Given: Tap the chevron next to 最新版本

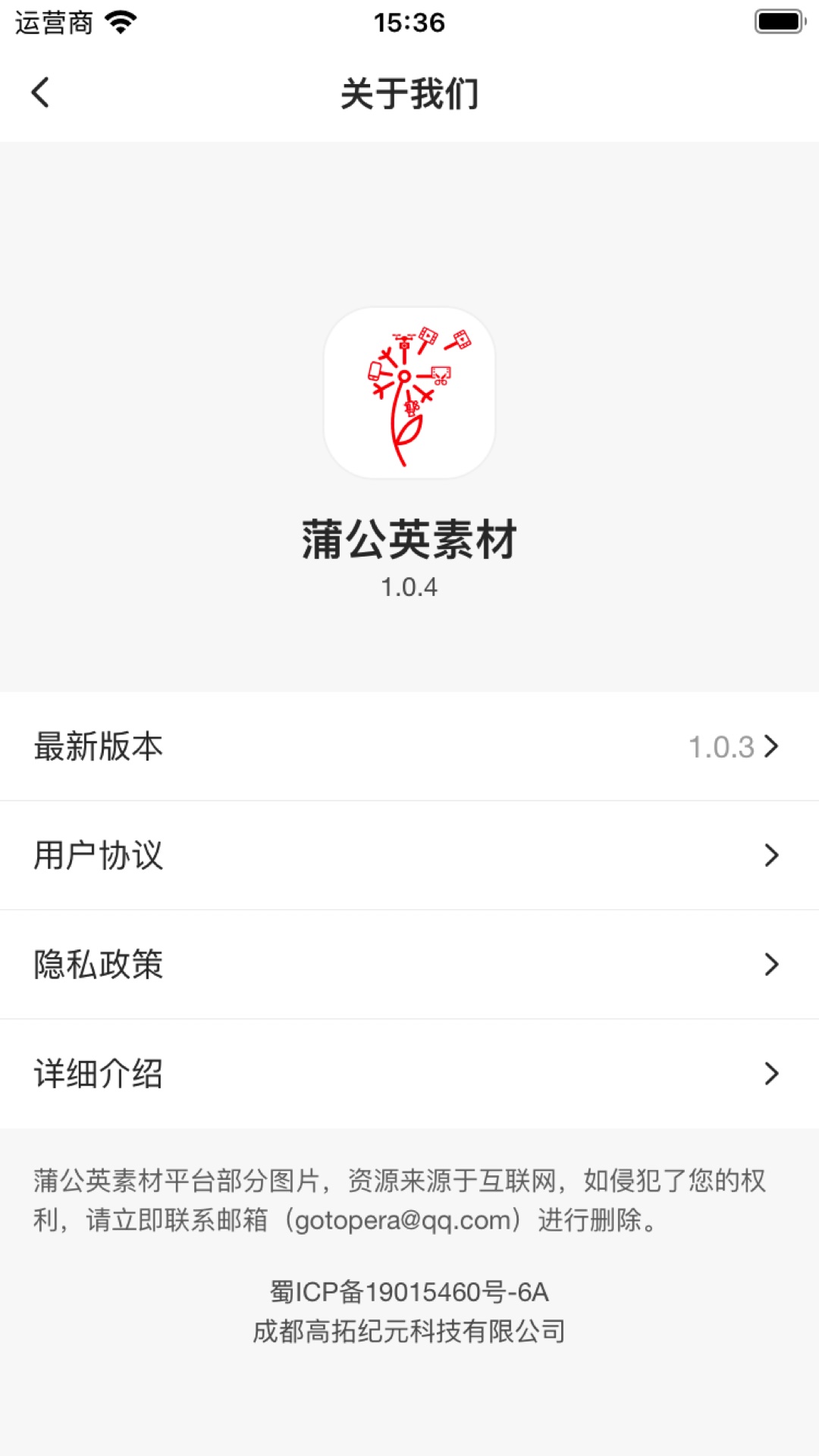Looking at the screenshot, I should 772,747.
